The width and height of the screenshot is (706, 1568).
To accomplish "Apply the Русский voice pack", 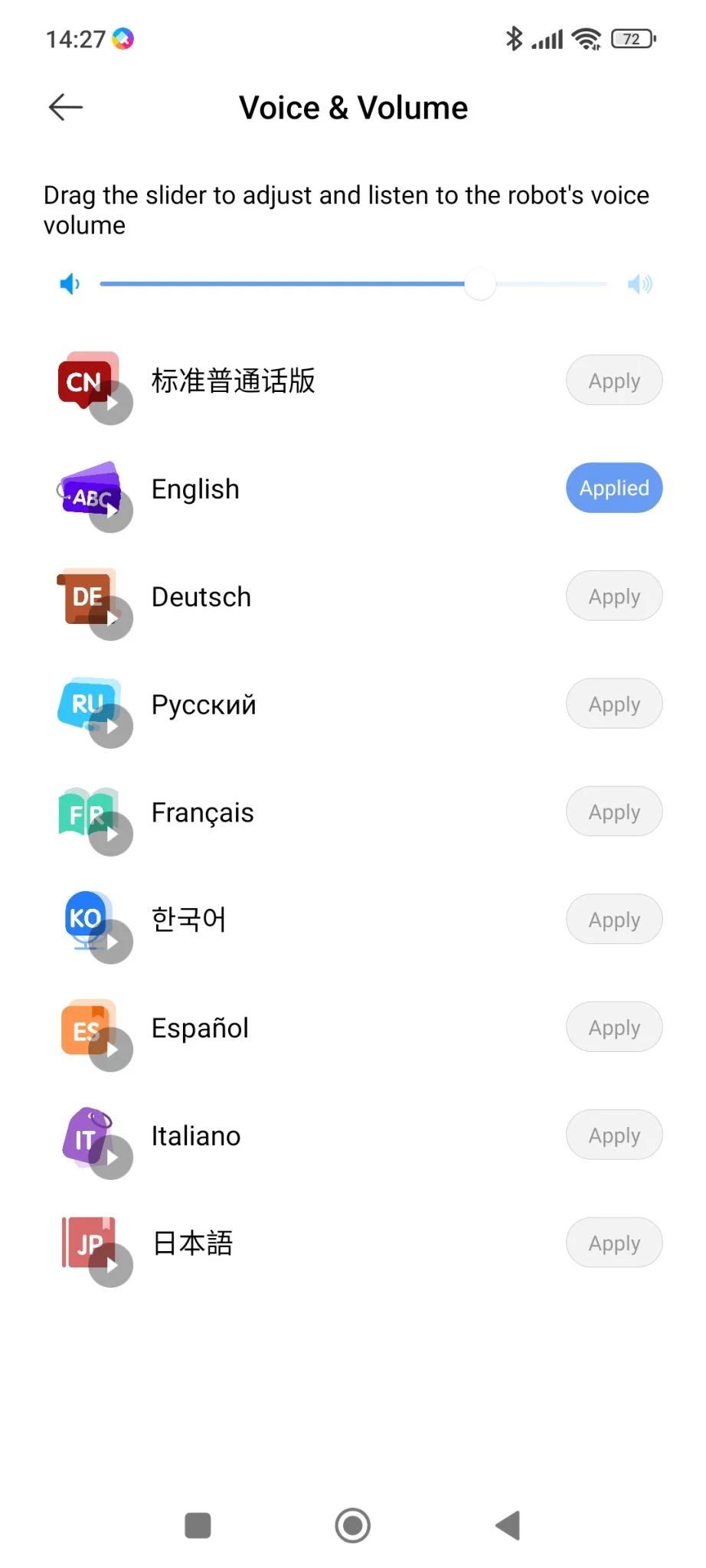I will [x=613, y=704].
